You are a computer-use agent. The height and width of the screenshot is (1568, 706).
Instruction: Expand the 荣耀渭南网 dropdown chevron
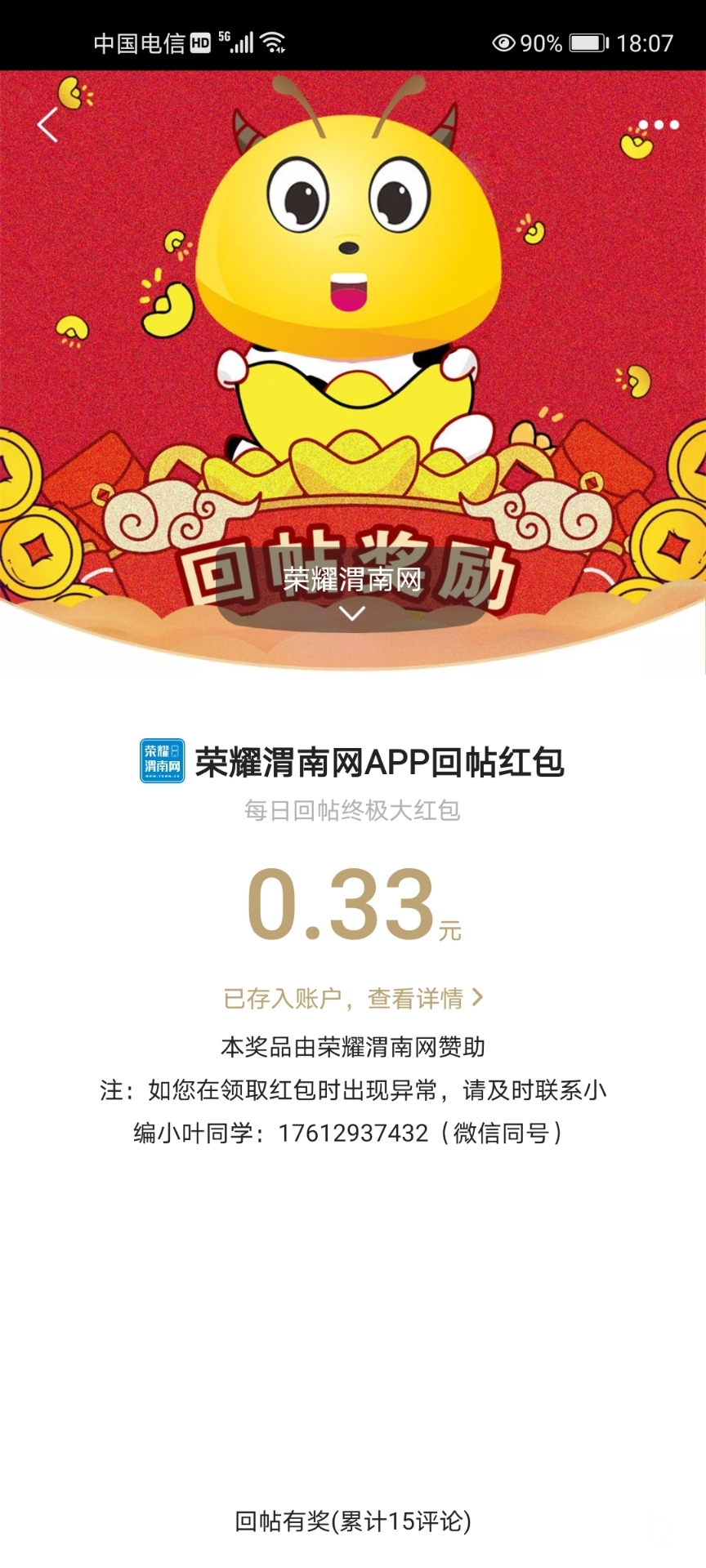[352, 612]
